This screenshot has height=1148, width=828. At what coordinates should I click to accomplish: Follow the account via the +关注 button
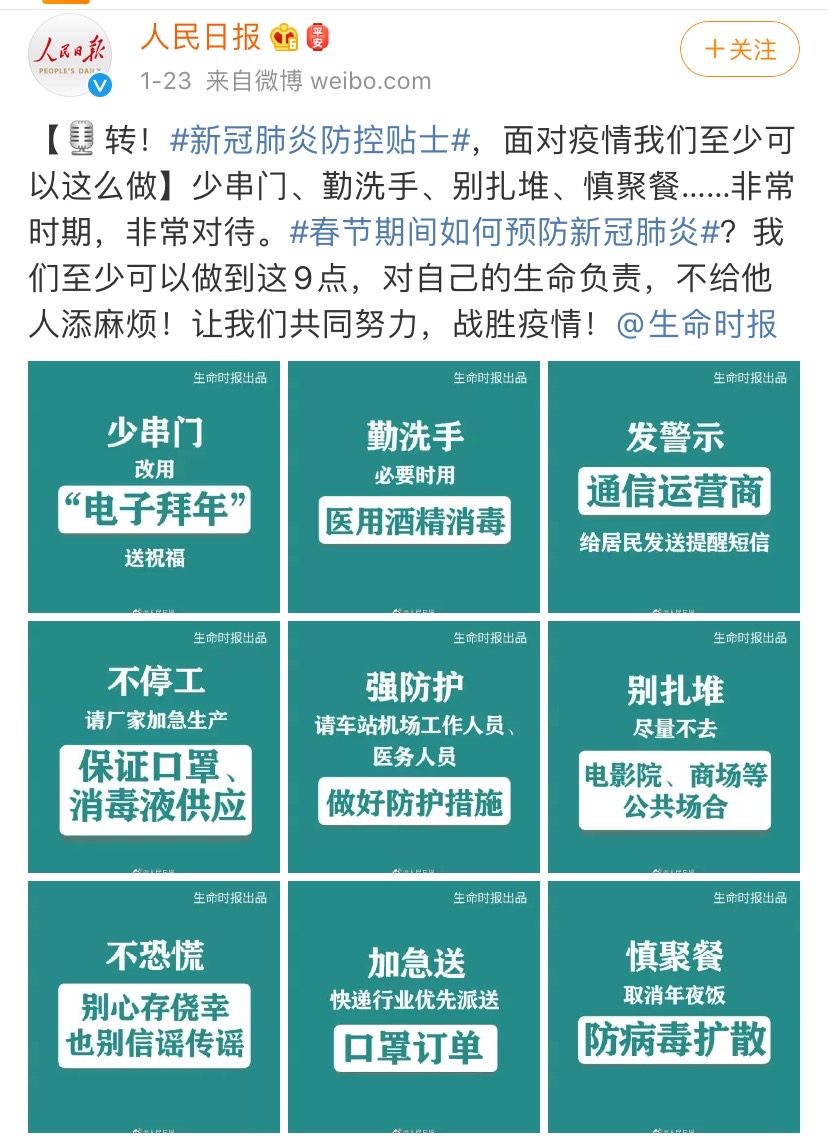[740, 49]
